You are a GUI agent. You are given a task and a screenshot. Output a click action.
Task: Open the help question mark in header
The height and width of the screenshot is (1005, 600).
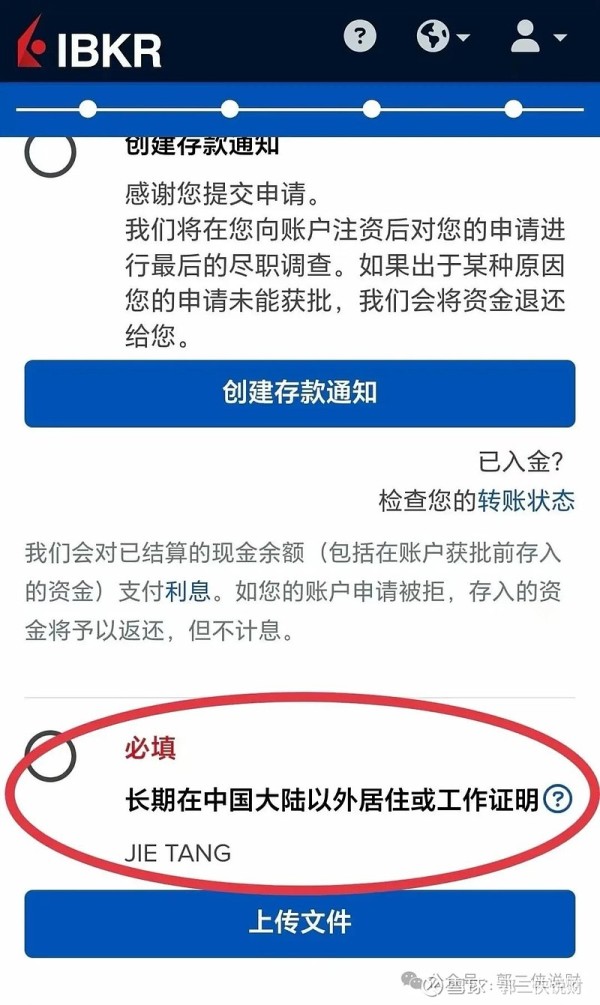[360, 37]
